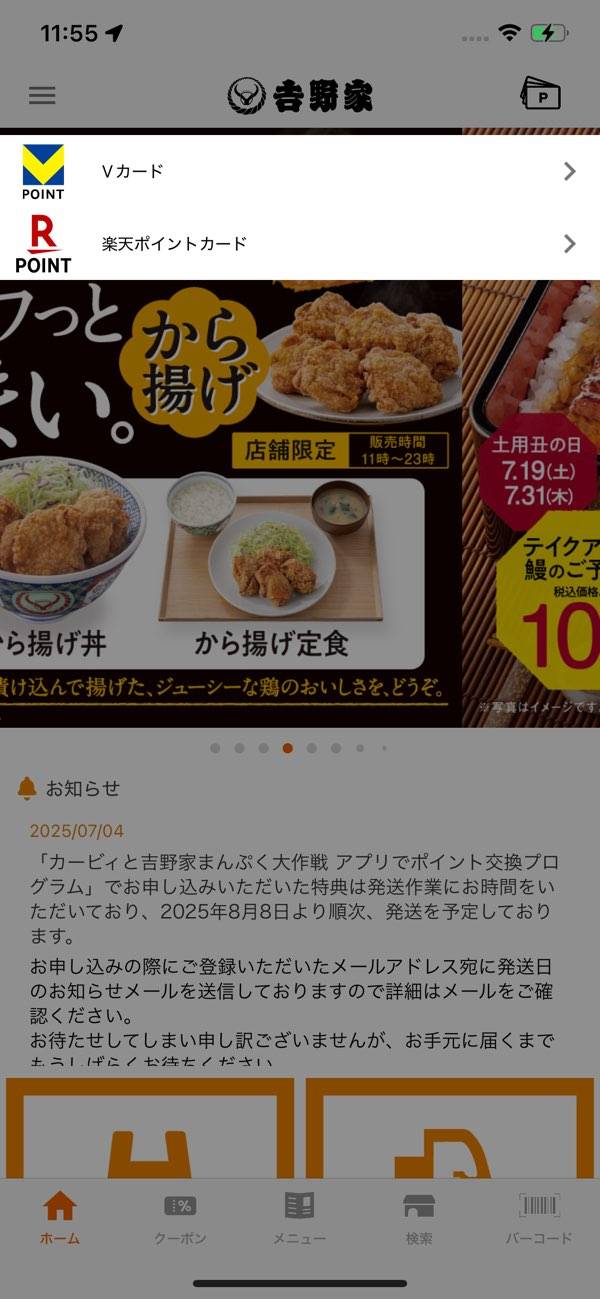Viewport: 600px width, 1299px height.
Task: Show the バーコード tab
Action: [x=539, y=1218]
